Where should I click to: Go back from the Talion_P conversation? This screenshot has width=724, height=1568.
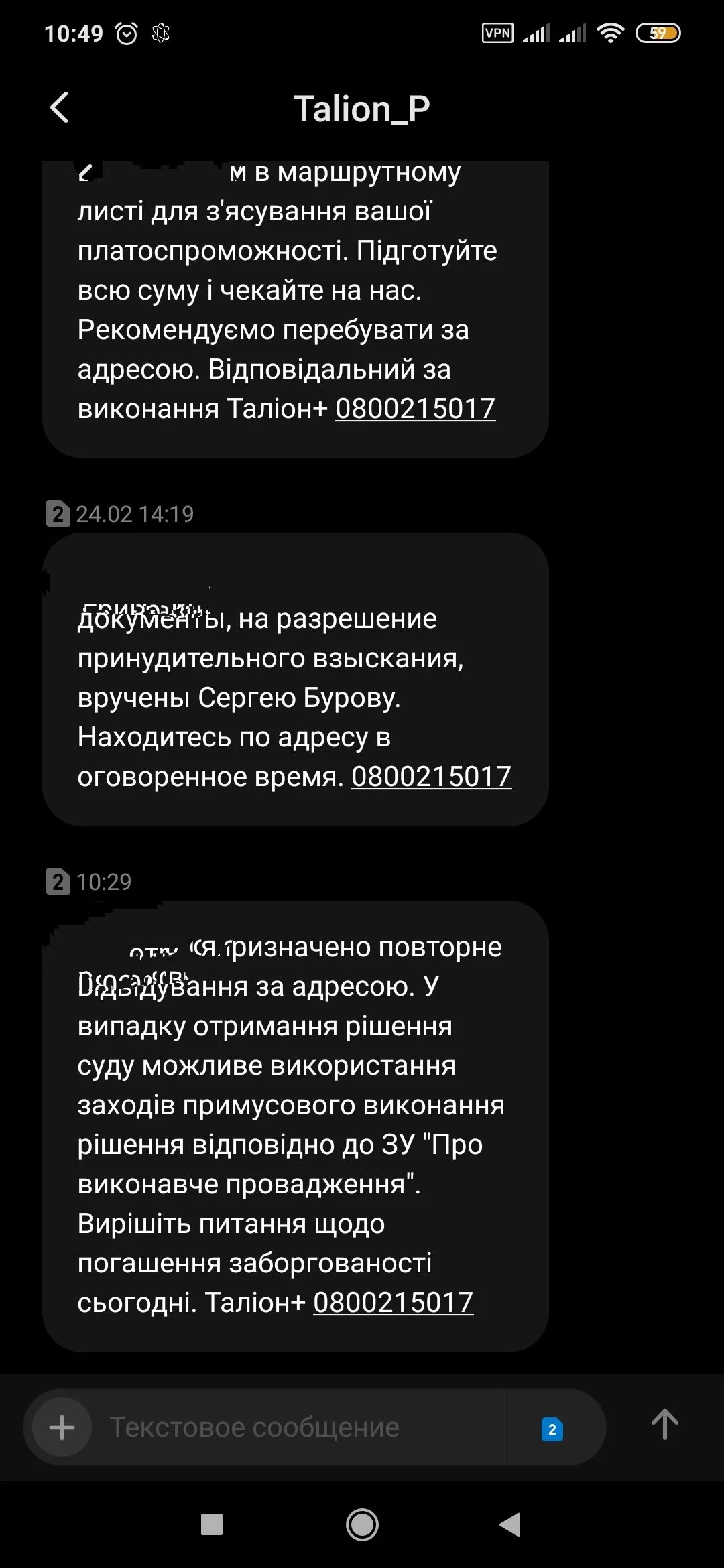coord(60,108)
